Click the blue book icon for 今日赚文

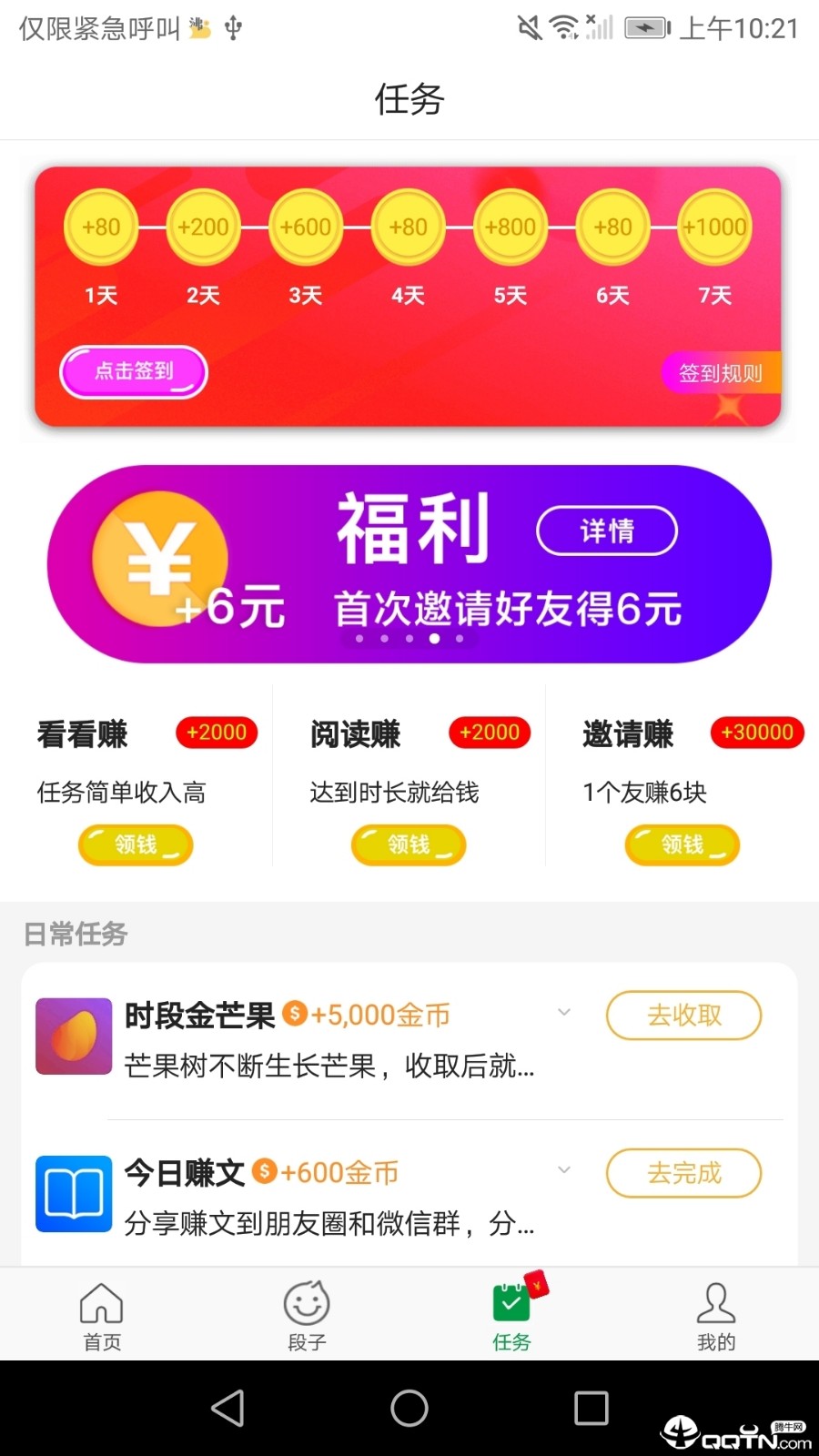pyautogui.click(x=73, y=1194)
